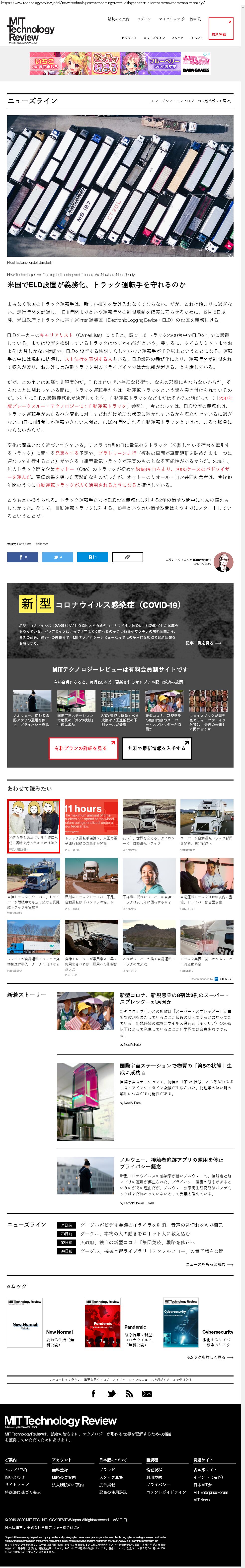
Task: Open the イベント menu item
Action: pos(196,38)
